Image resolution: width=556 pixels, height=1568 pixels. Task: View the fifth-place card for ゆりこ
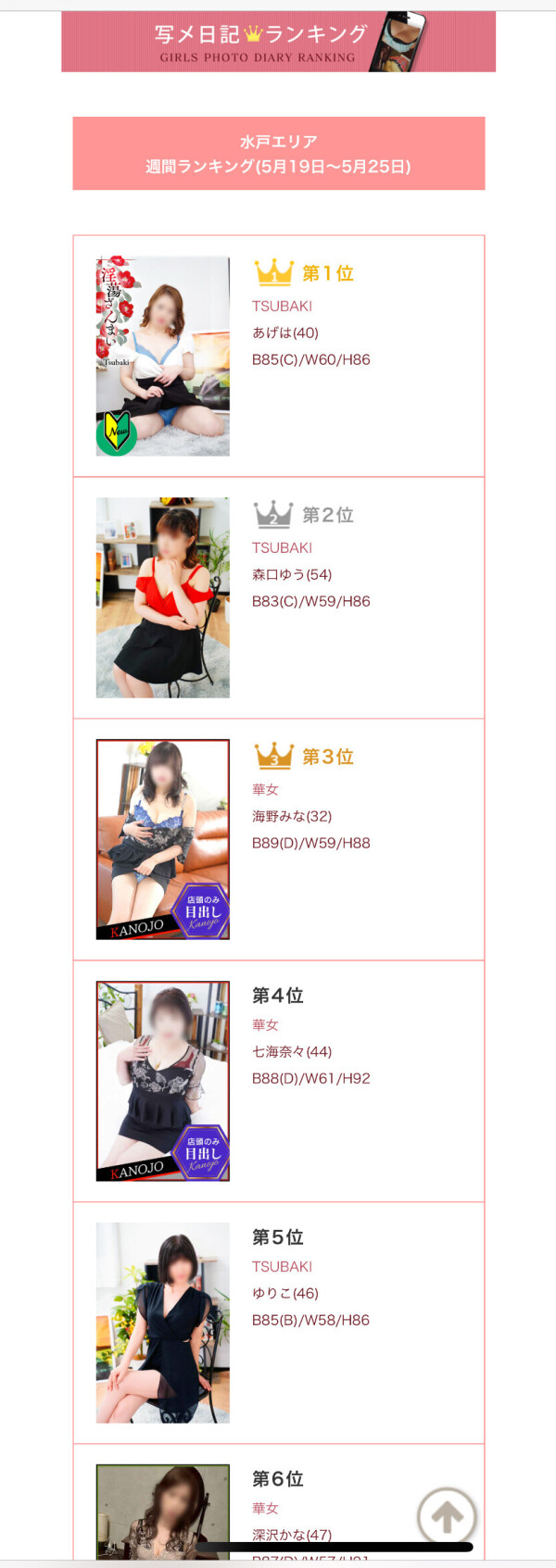tap(278, 1323)
